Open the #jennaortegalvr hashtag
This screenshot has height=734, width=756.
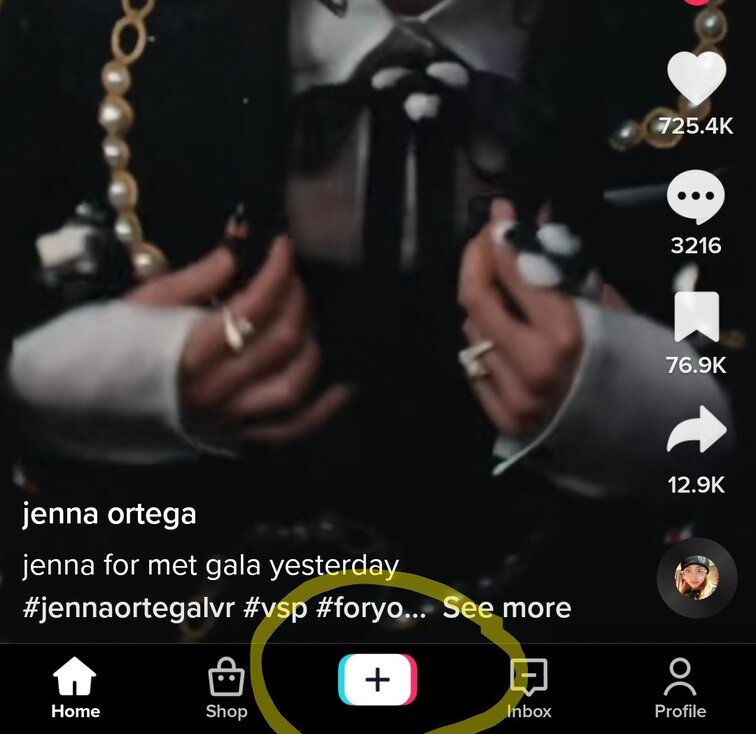pyautogui.click(x=128, y=608)
